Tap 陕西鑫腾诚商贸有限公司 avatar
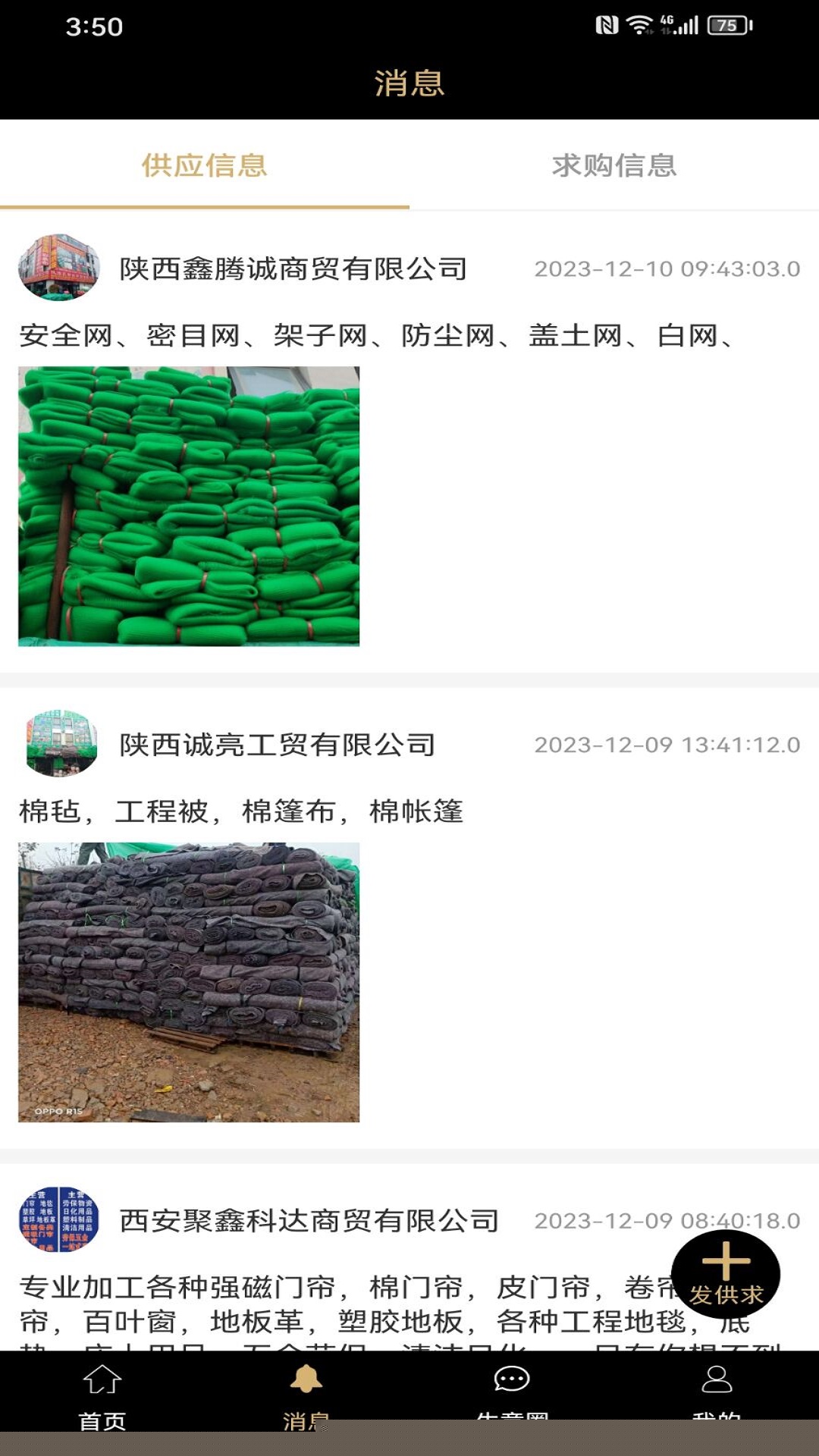 pyautogui.click(x=59, y=268)
